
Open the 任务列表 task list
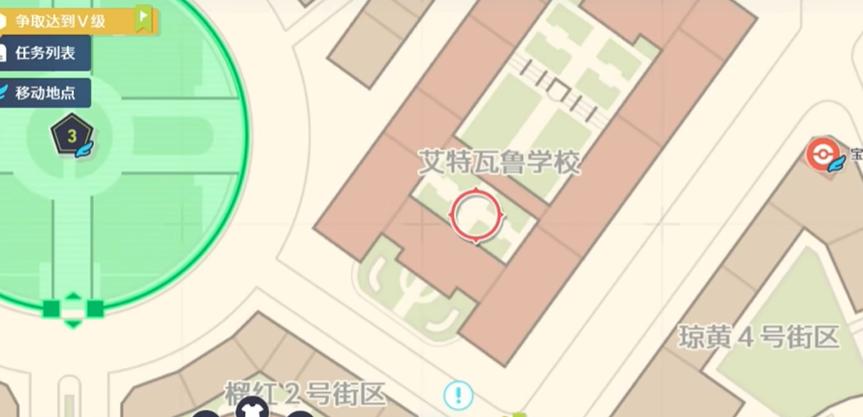click(46, 53)
